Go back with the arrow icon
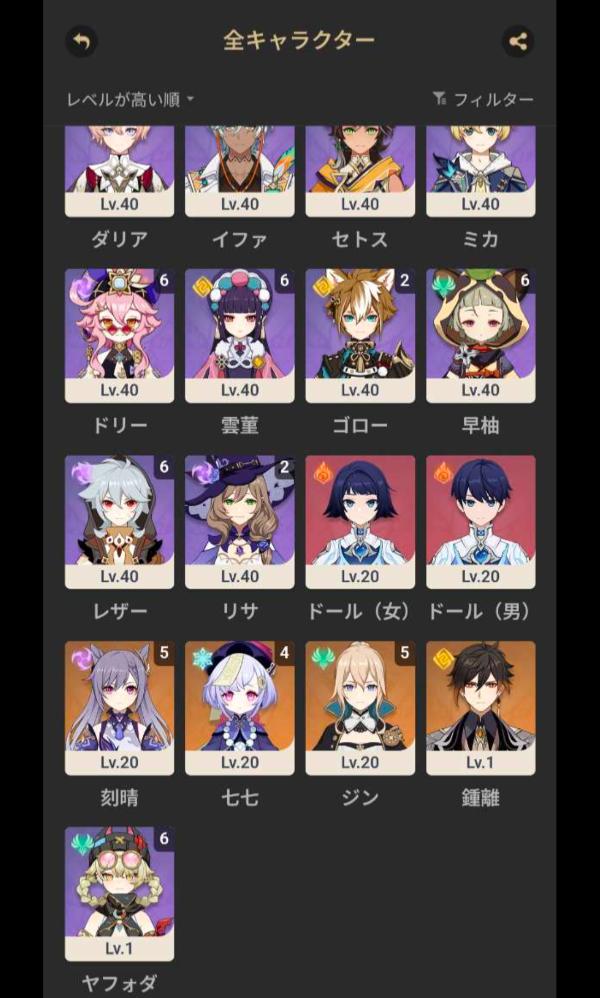 pos(82,41)
